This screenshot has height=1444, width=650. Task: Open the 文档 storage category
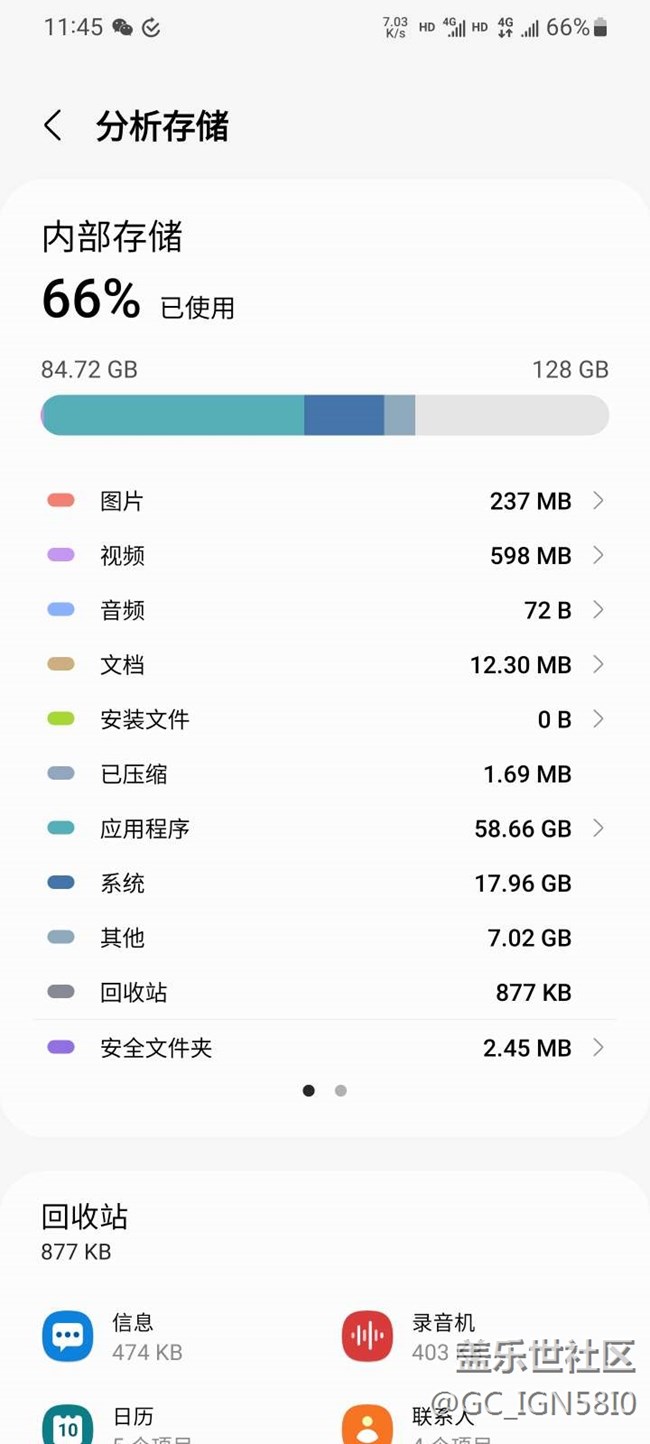[x=325, y=665]
